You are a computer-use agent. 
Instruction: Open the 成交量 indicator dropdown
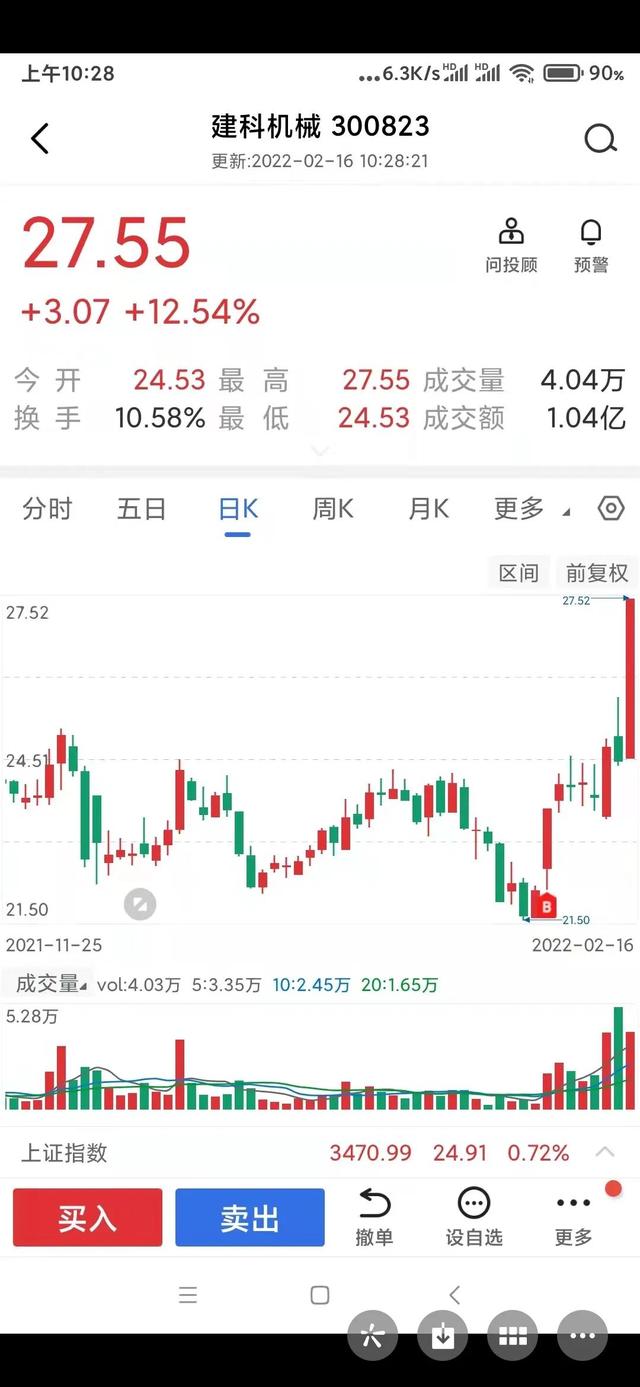point(50,984)
